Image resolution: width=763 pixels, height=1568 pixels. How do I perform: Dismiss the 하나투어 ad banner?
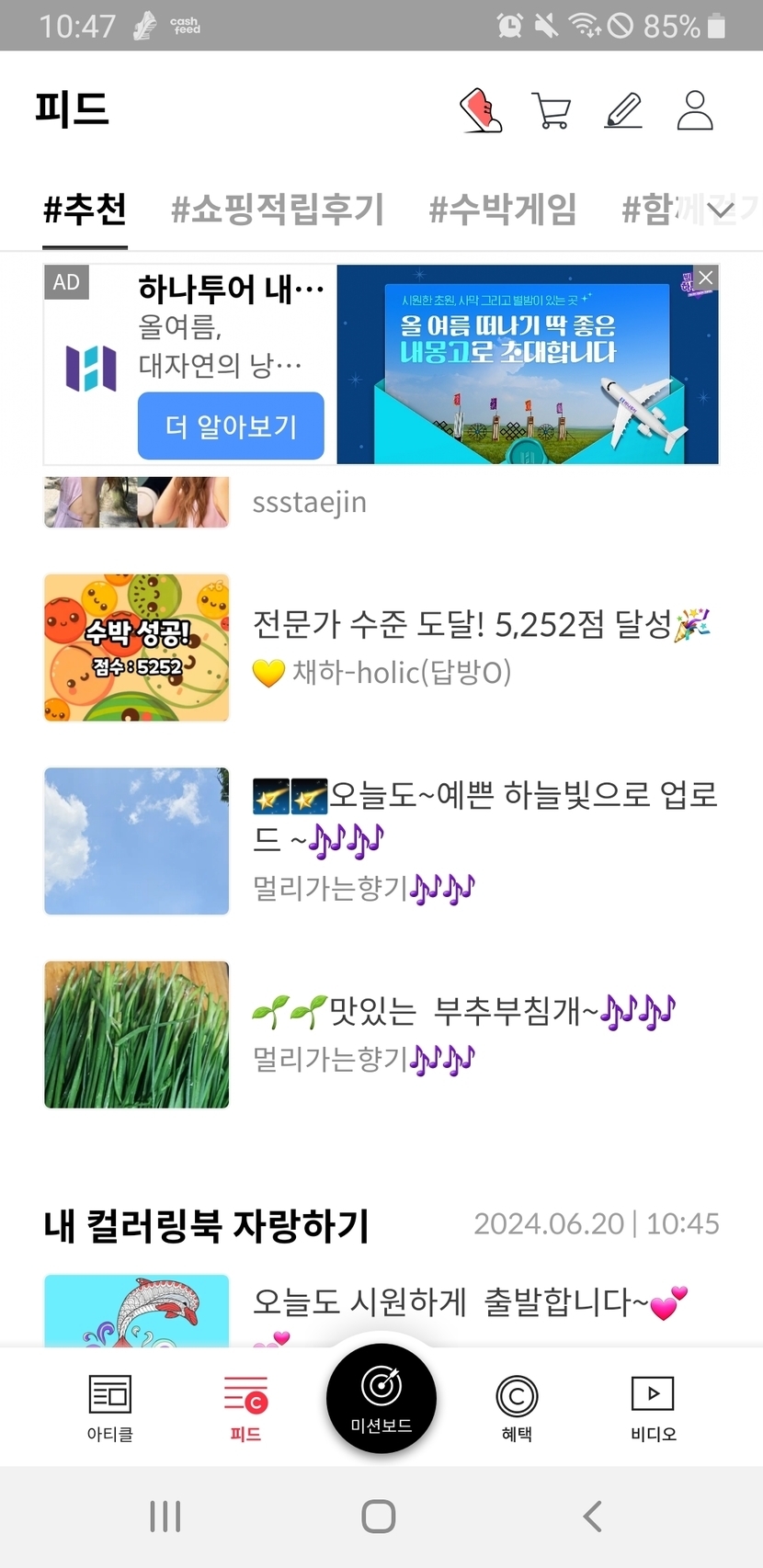point(705,278)
